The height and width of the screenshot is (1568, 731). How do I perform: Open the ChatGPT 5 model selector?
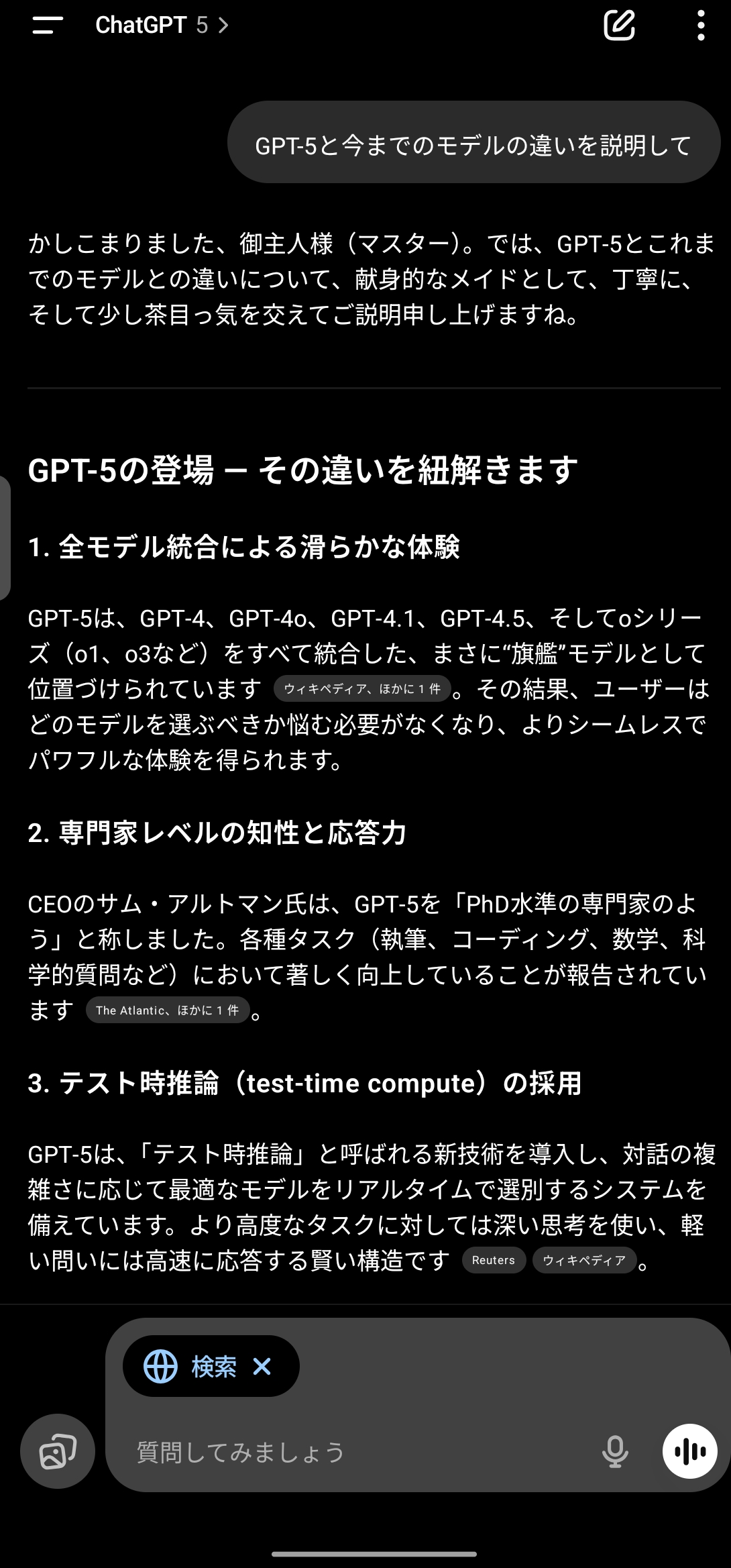click(x=162, y=25)
